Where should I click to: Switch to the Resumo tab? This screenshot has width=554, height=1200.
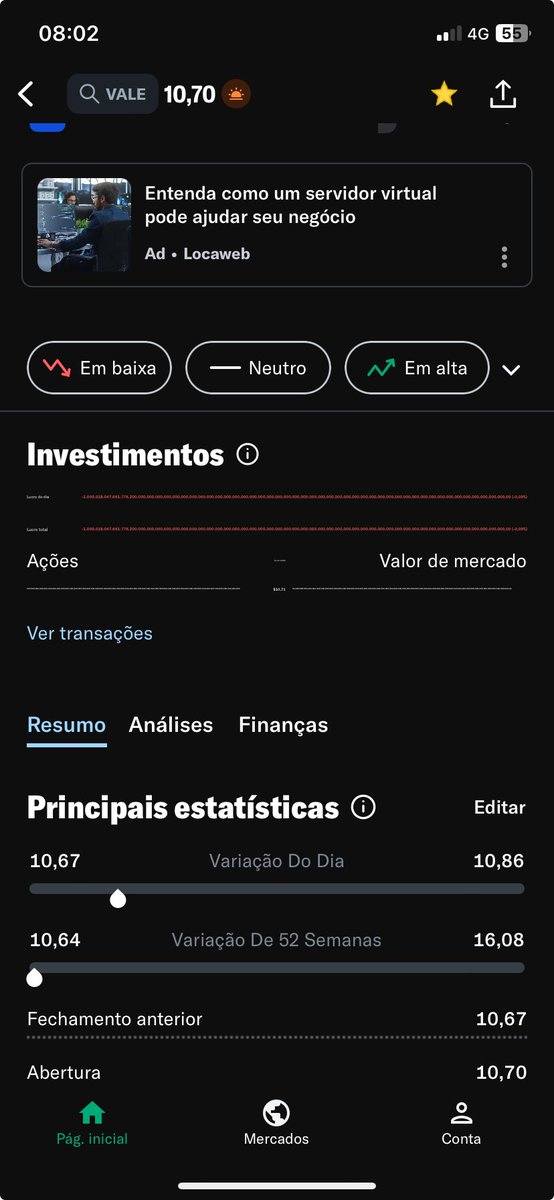point(66,725)
